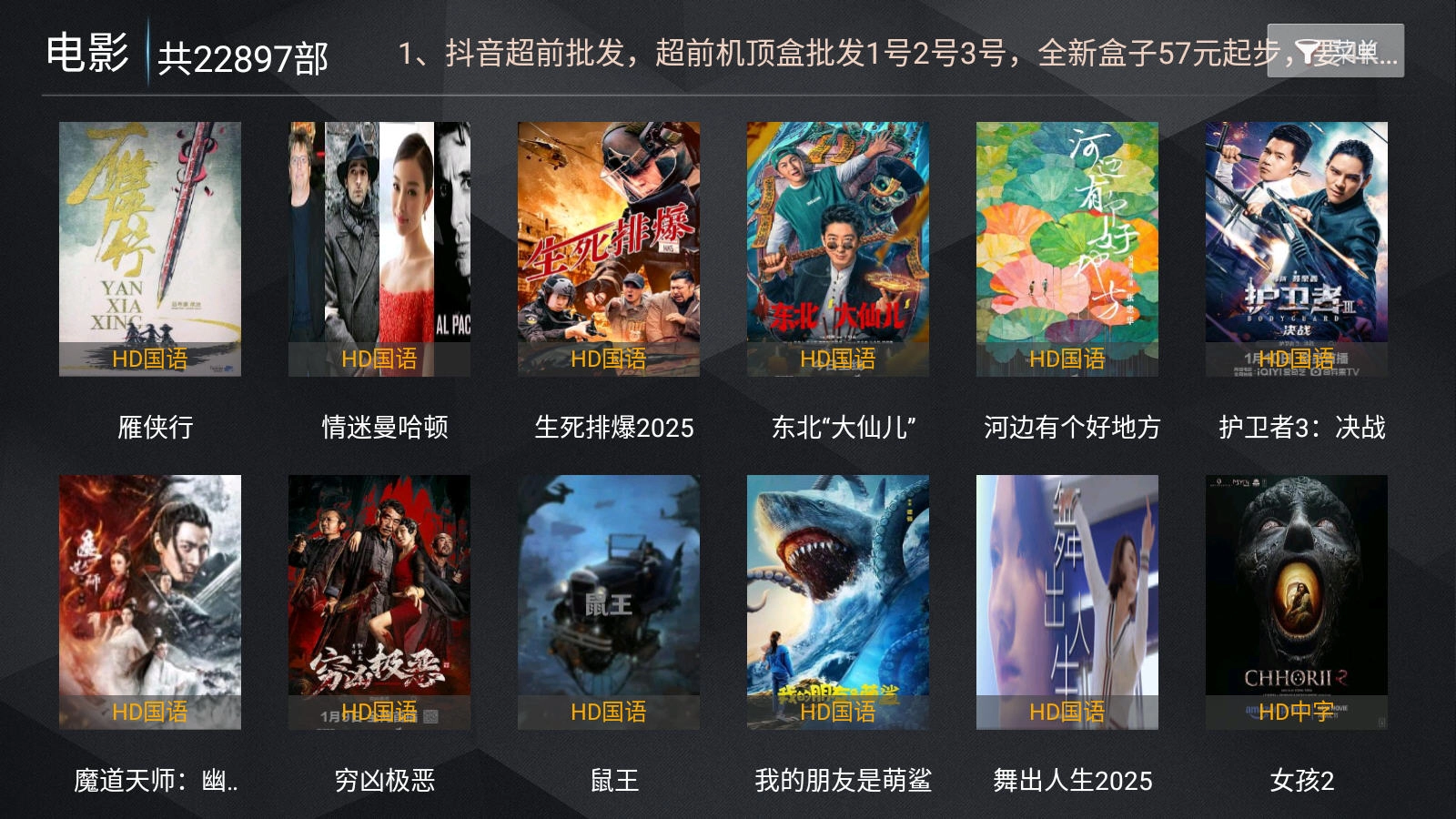Open 舞出人生2025
Viewport: 1456px width, 819px height.
pyautogui.click(x=1067, y=602)
